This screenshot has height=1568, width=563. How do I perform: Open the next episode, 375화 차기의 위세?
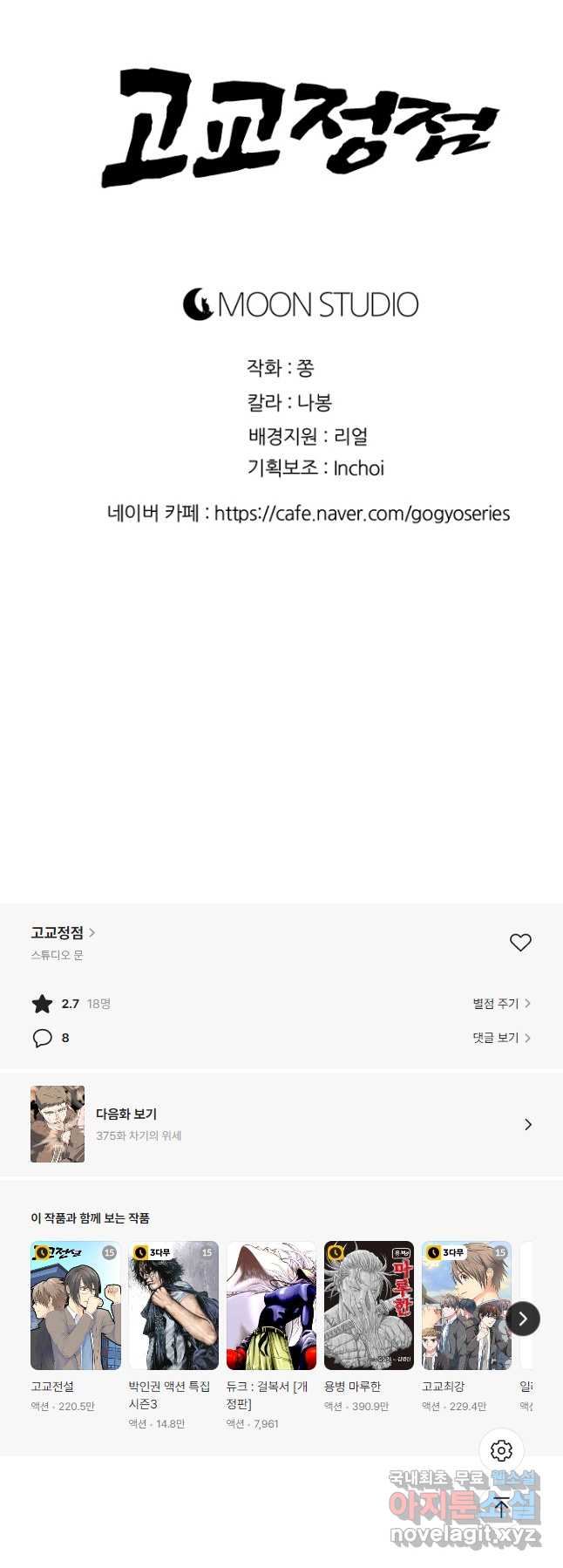click(281, 1124)
